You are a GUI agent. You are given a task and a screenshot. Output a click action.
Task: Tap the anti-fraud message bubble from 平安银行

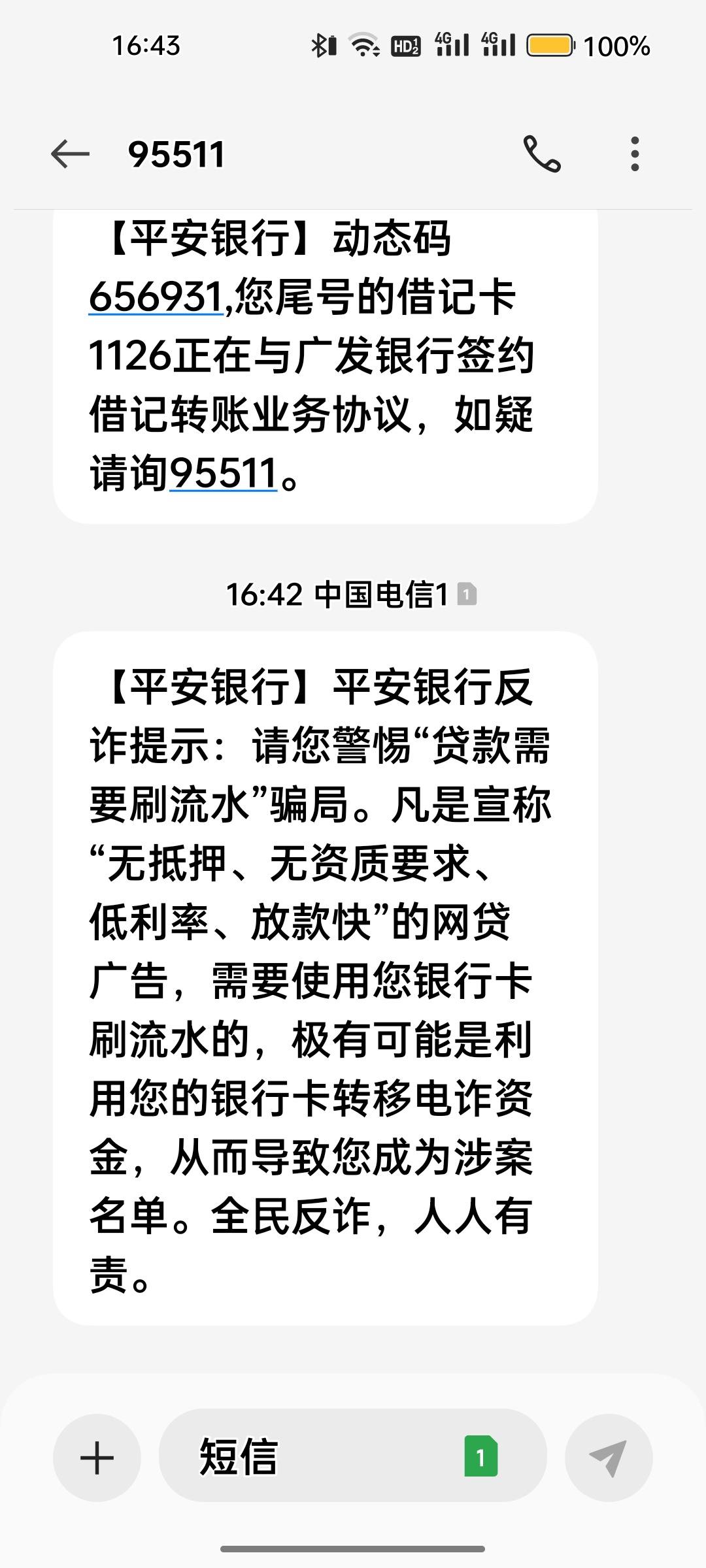click(x=327, y=980)
